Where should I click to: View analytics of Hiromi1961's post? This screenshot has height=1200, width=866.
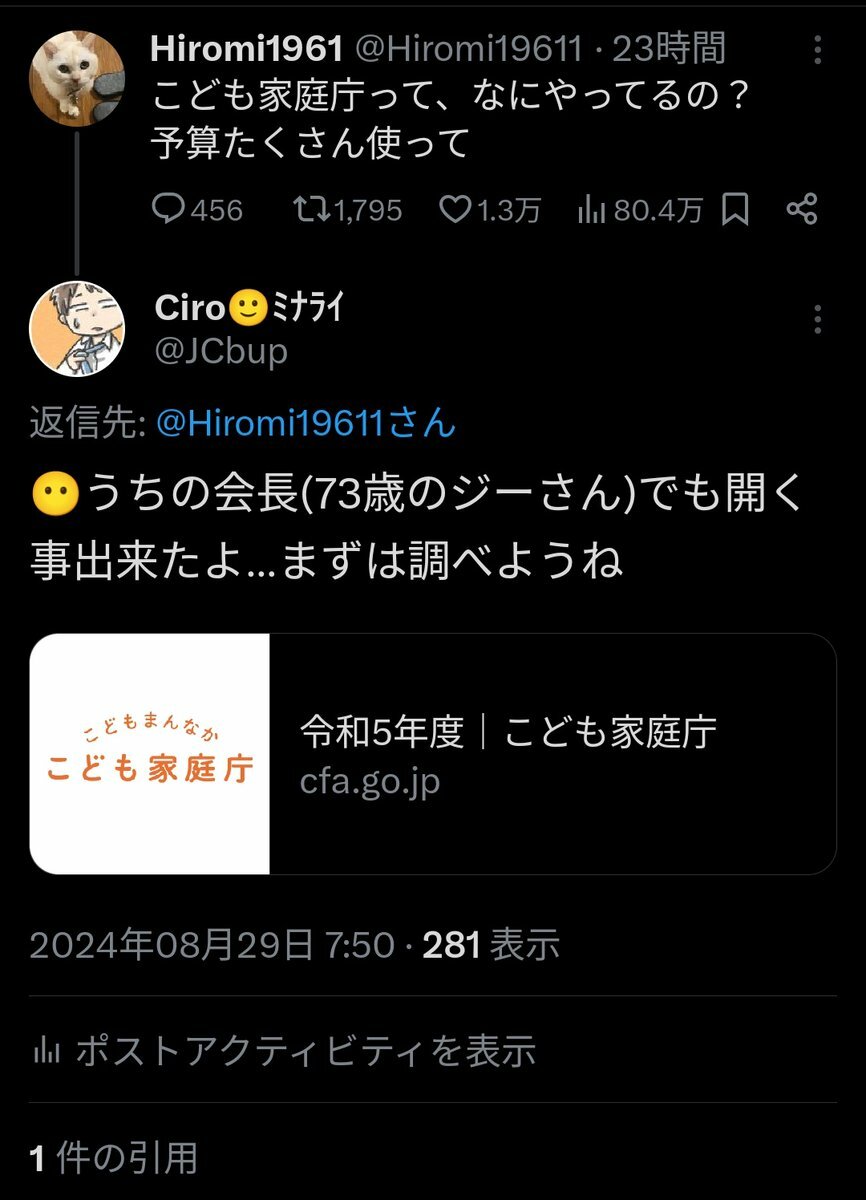592,209
